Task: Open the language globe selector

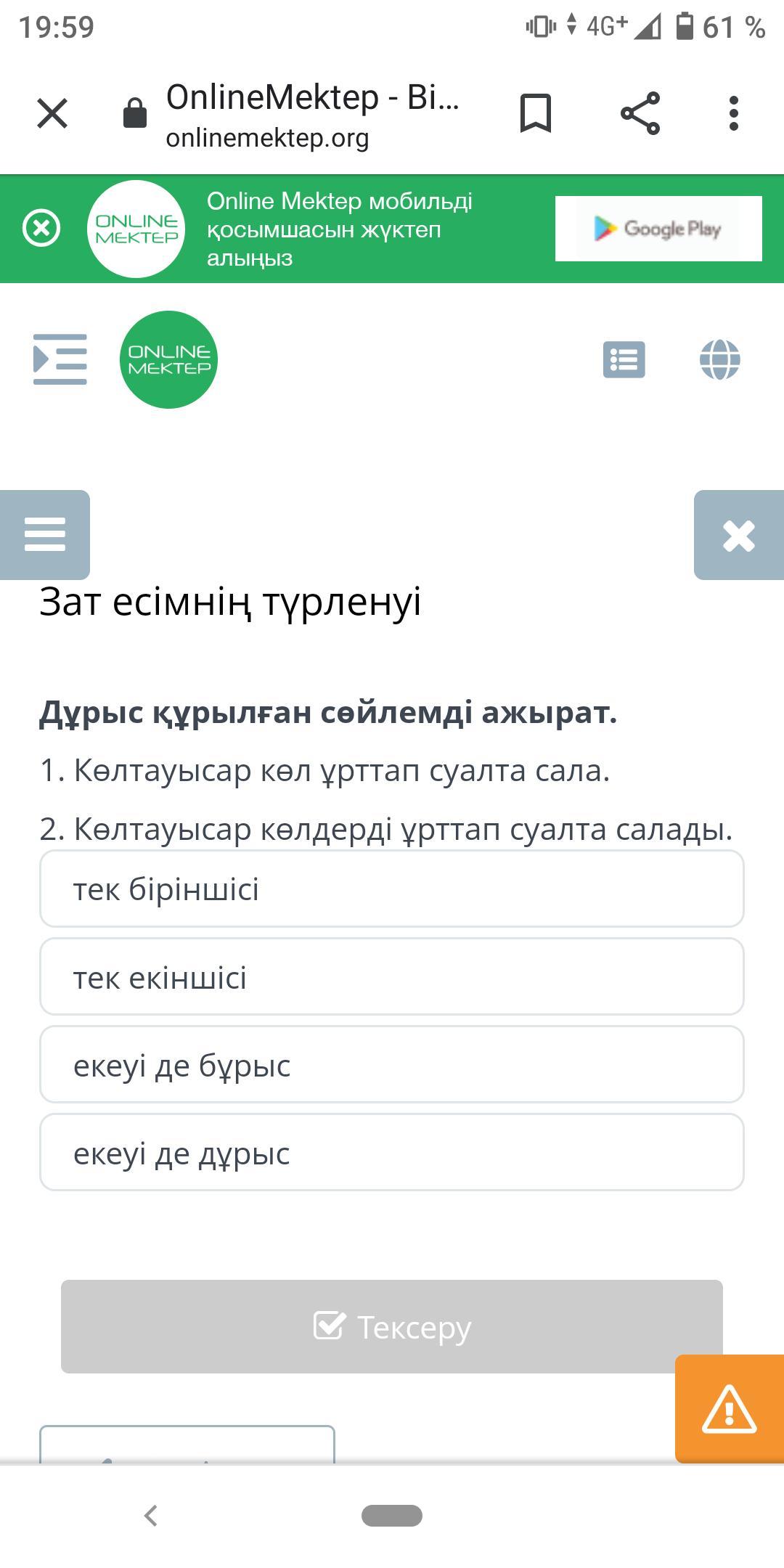Action: click(x=720, y=360)
